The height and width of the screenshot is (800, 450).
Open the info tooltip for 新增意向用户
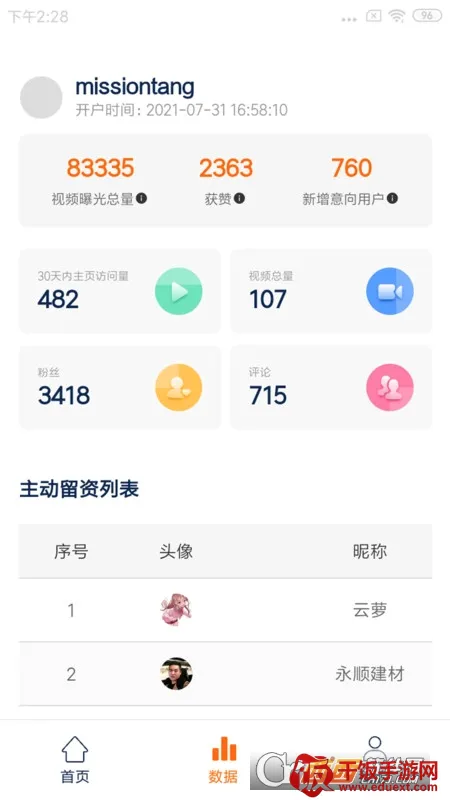click(392, 198)
